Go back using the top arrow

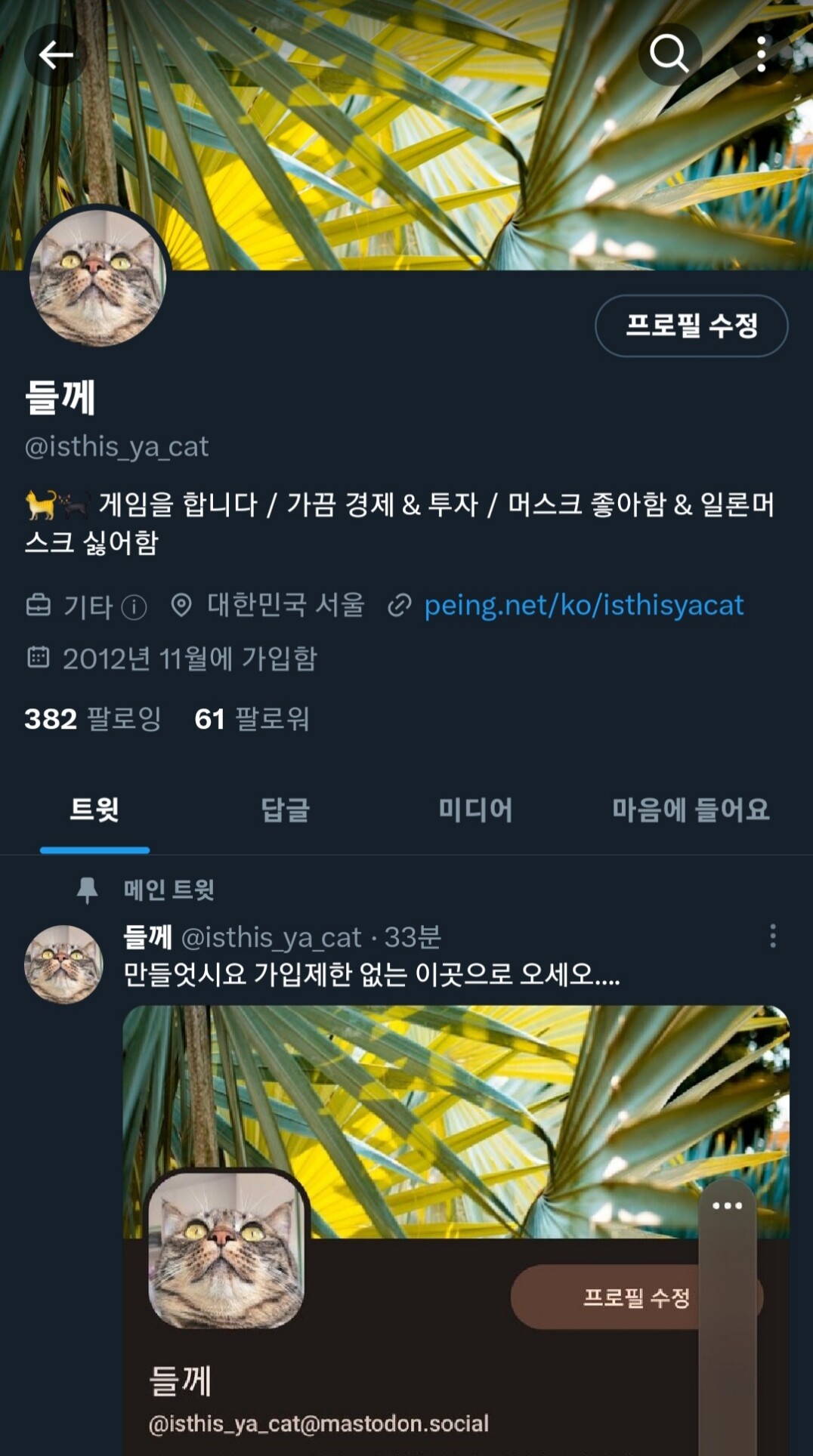tap(55, 54)
